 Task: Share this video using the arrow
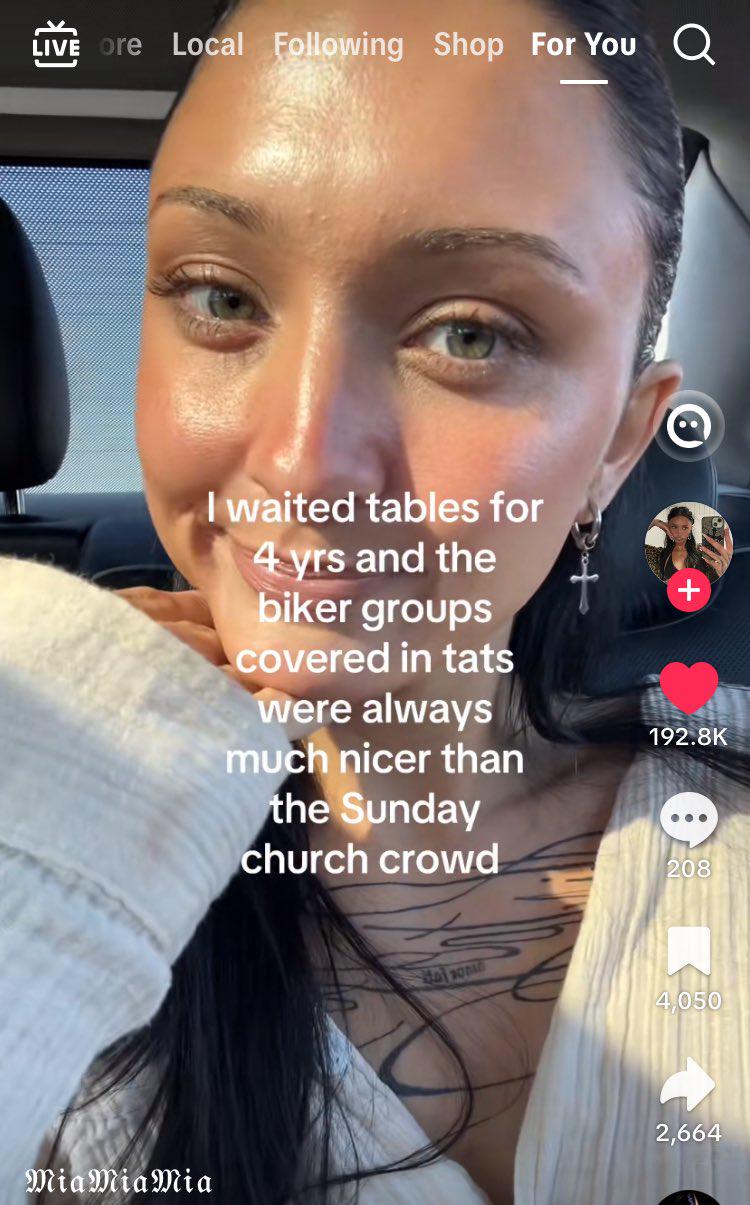pyautogui.click(x=689, y=1085)
